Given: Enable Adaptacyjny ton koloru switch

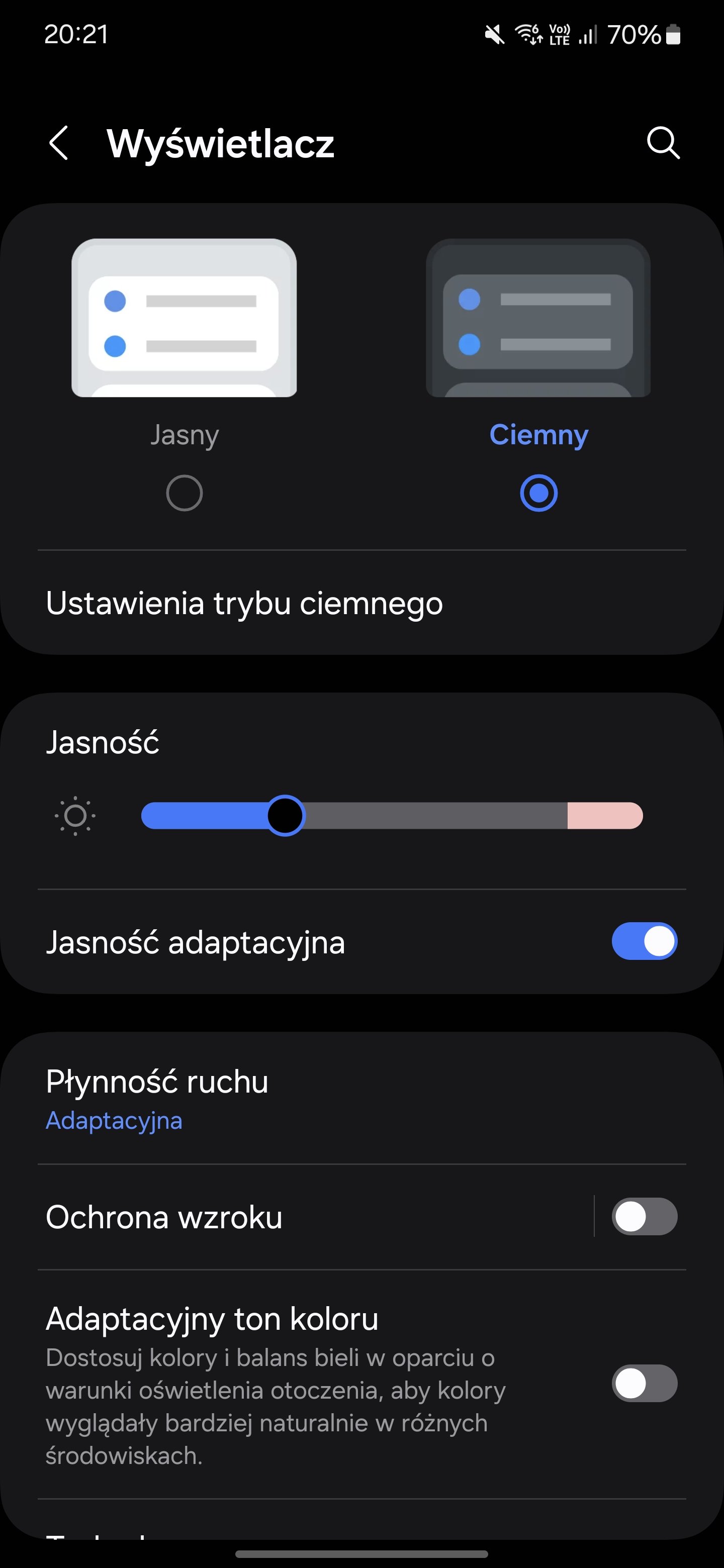Looking at the screenshot, I should point(644,1383).
